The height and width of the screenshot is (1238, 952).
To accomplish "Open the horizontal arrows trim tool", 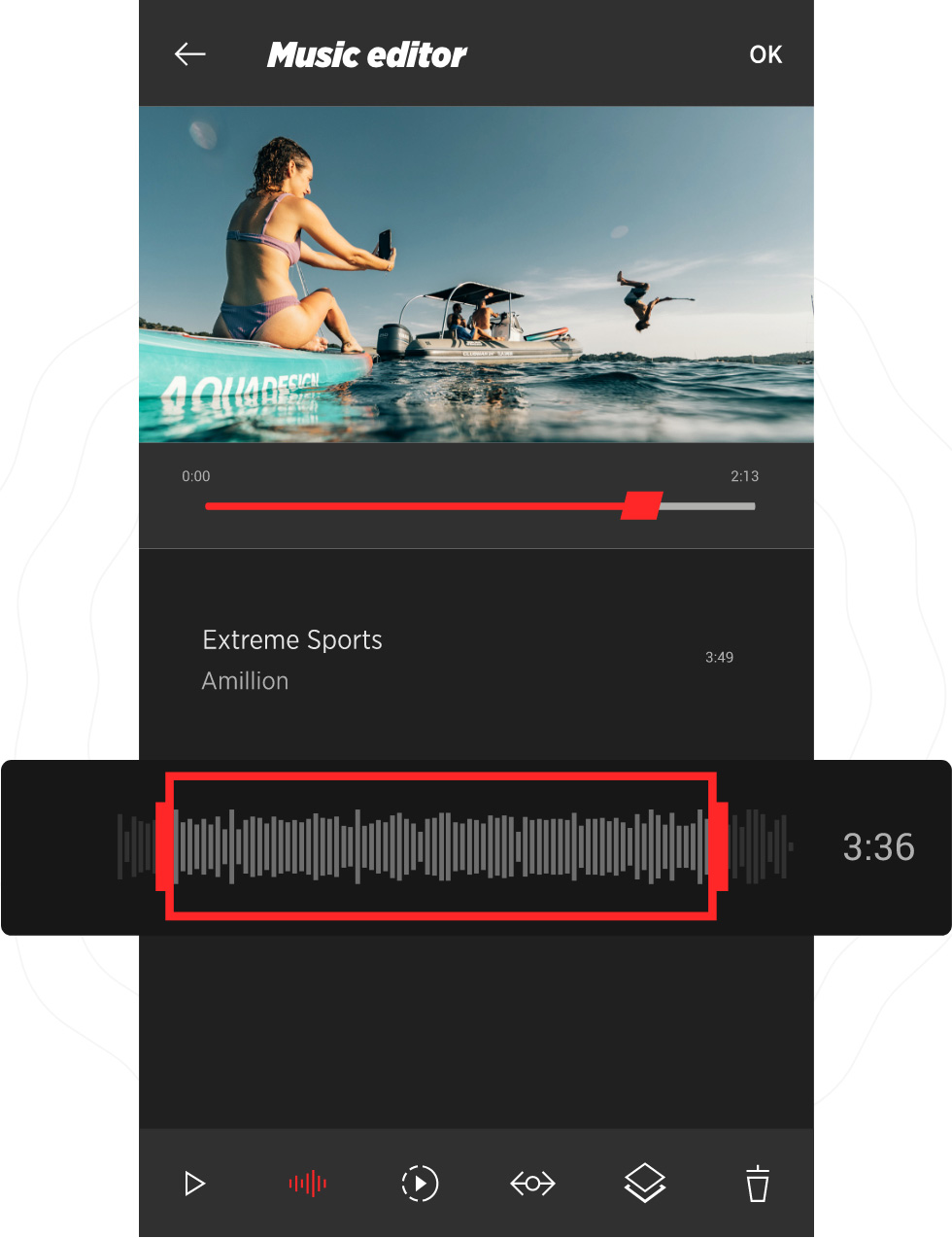I will [x=532, y=1183].
